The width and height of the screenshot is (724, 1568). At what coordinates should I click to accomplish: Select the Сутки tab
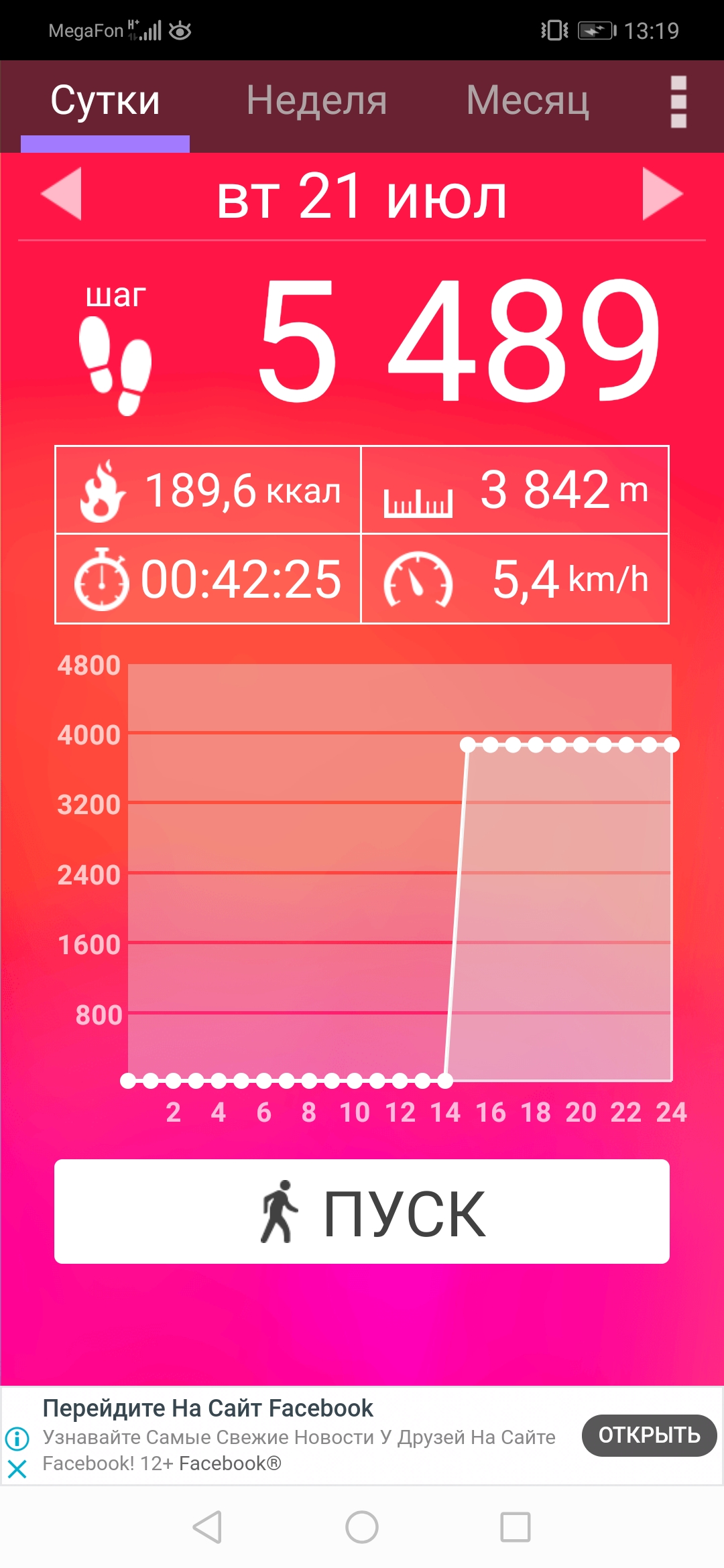tap(105, 101)
